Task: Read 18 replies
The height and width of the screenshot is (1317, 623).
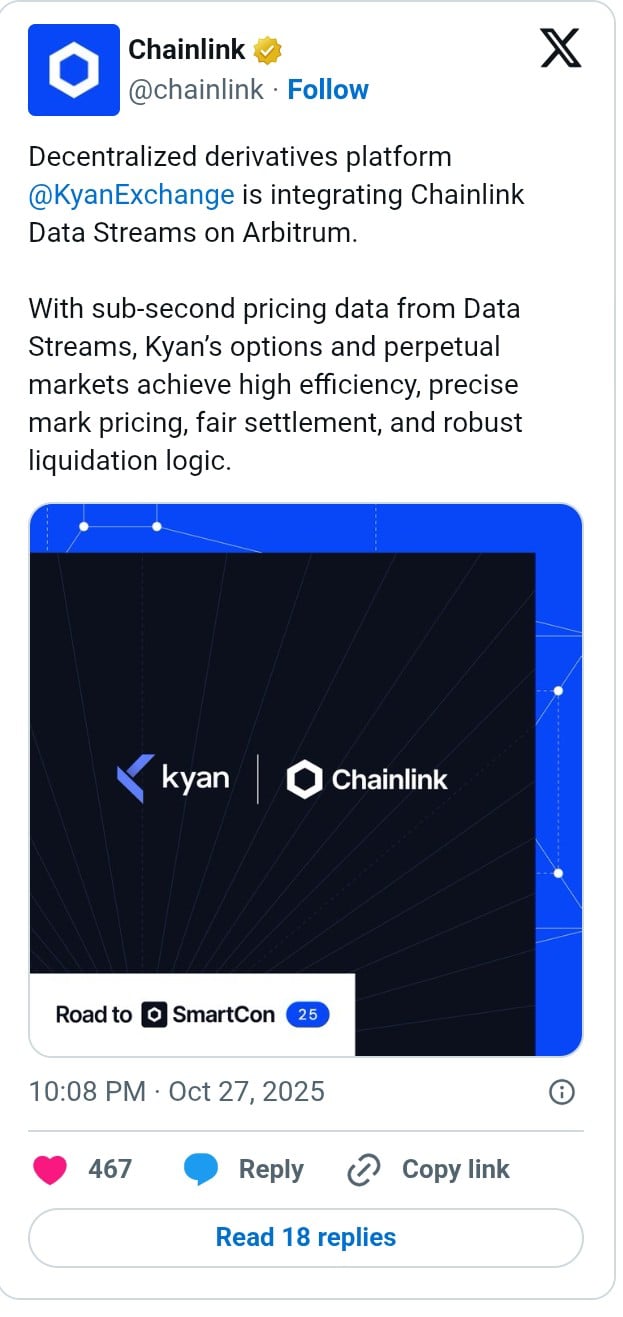Action: tap(305, 1237)
